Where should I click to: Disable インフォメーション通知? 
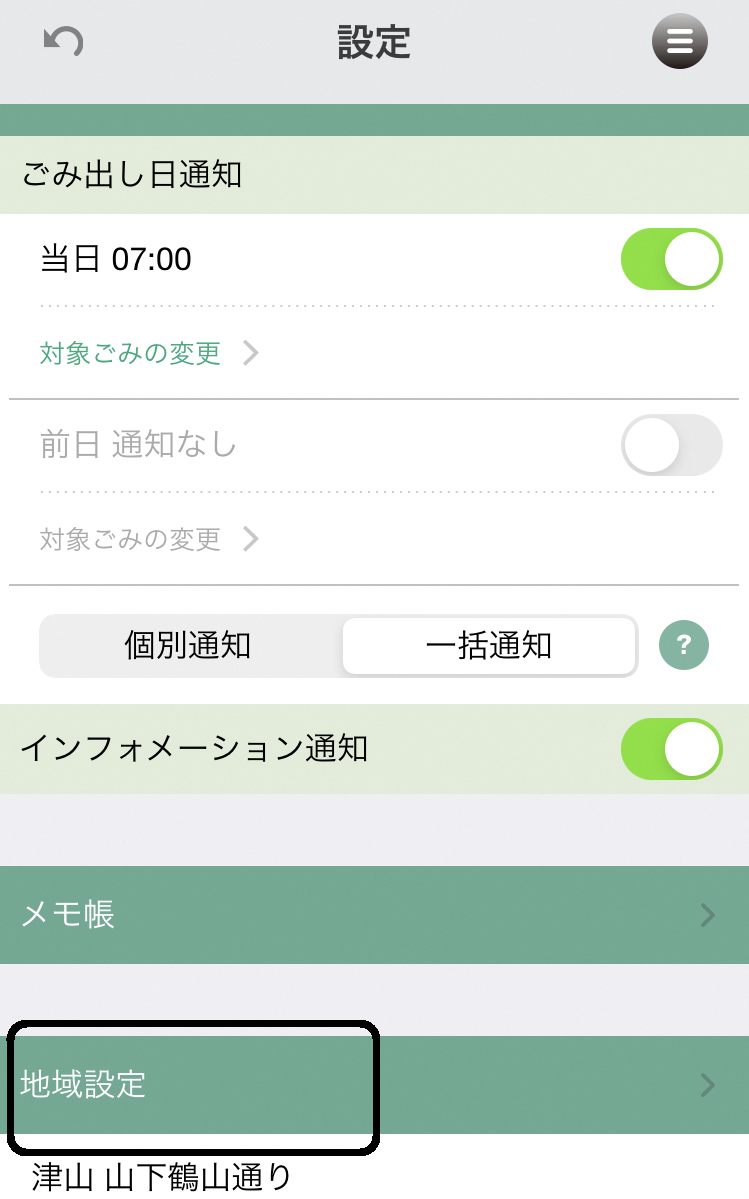(671, 749)
